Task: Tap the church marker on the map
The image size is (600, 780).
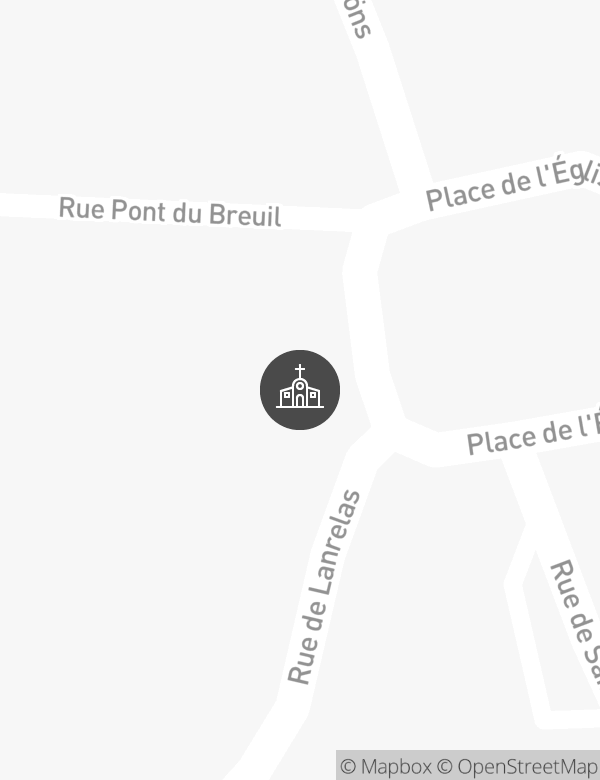Action: (x=300, y=390)
